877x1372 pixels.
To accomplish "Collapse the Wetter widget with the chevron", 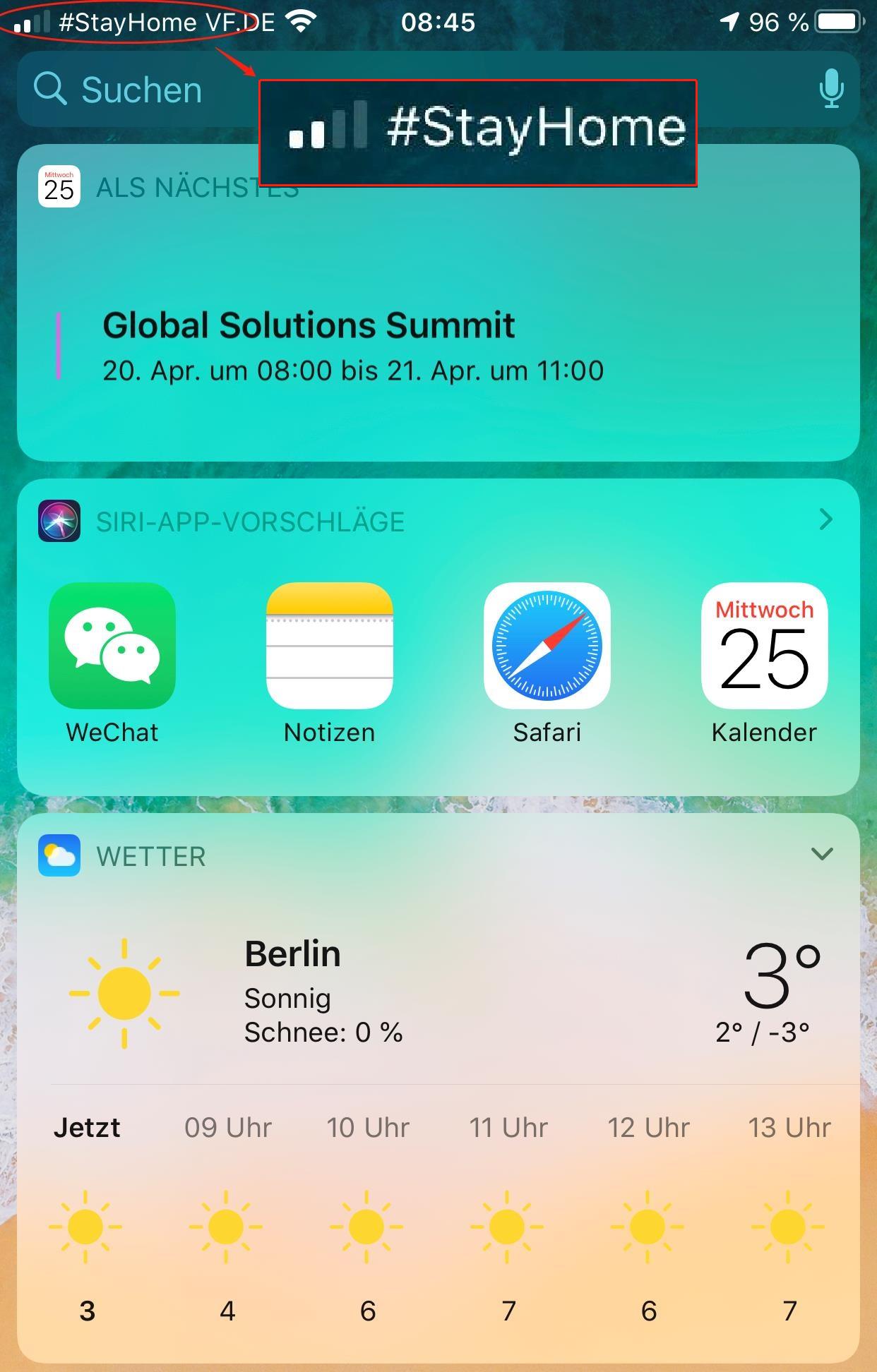I will point(822,855).
